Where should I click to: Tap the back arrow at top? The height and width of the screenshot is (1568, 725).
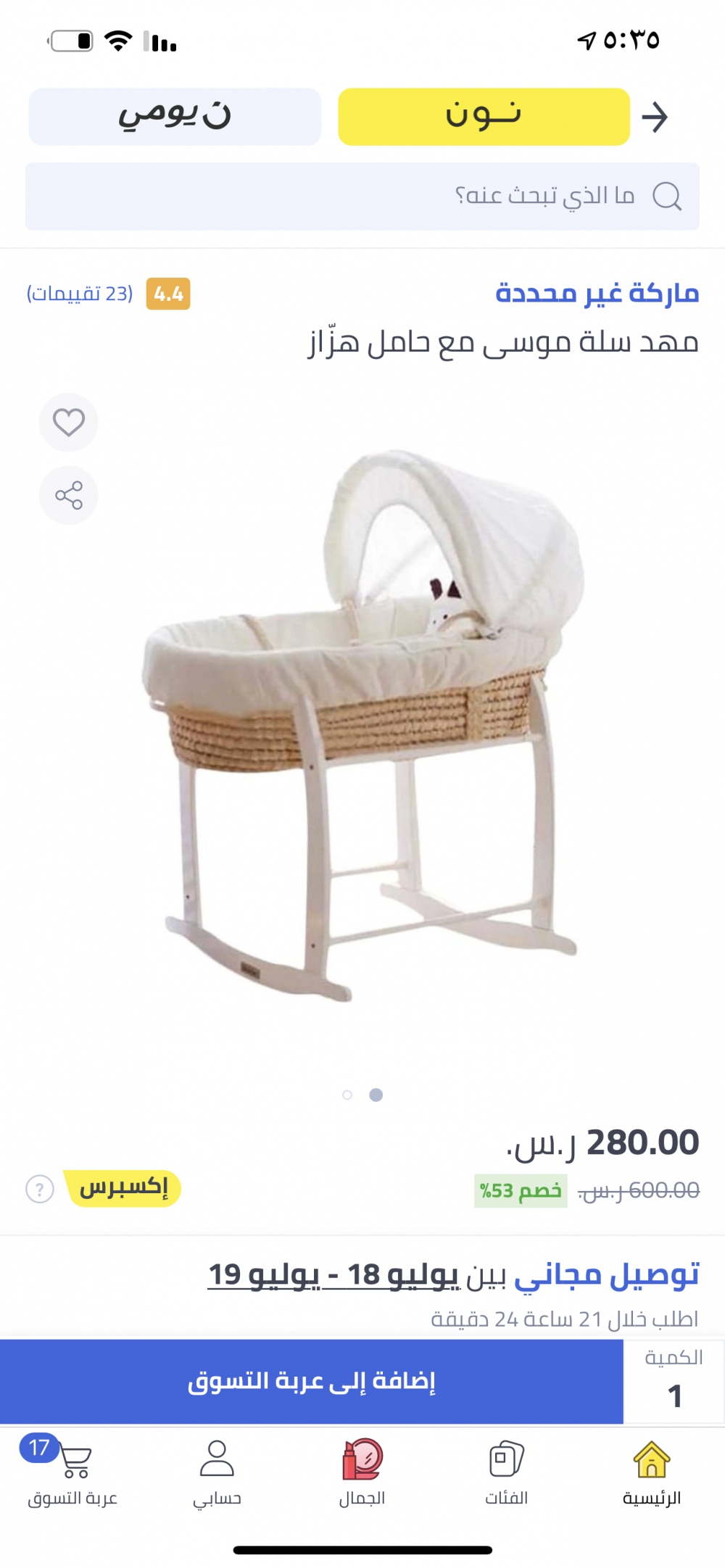tap(654, 117)
